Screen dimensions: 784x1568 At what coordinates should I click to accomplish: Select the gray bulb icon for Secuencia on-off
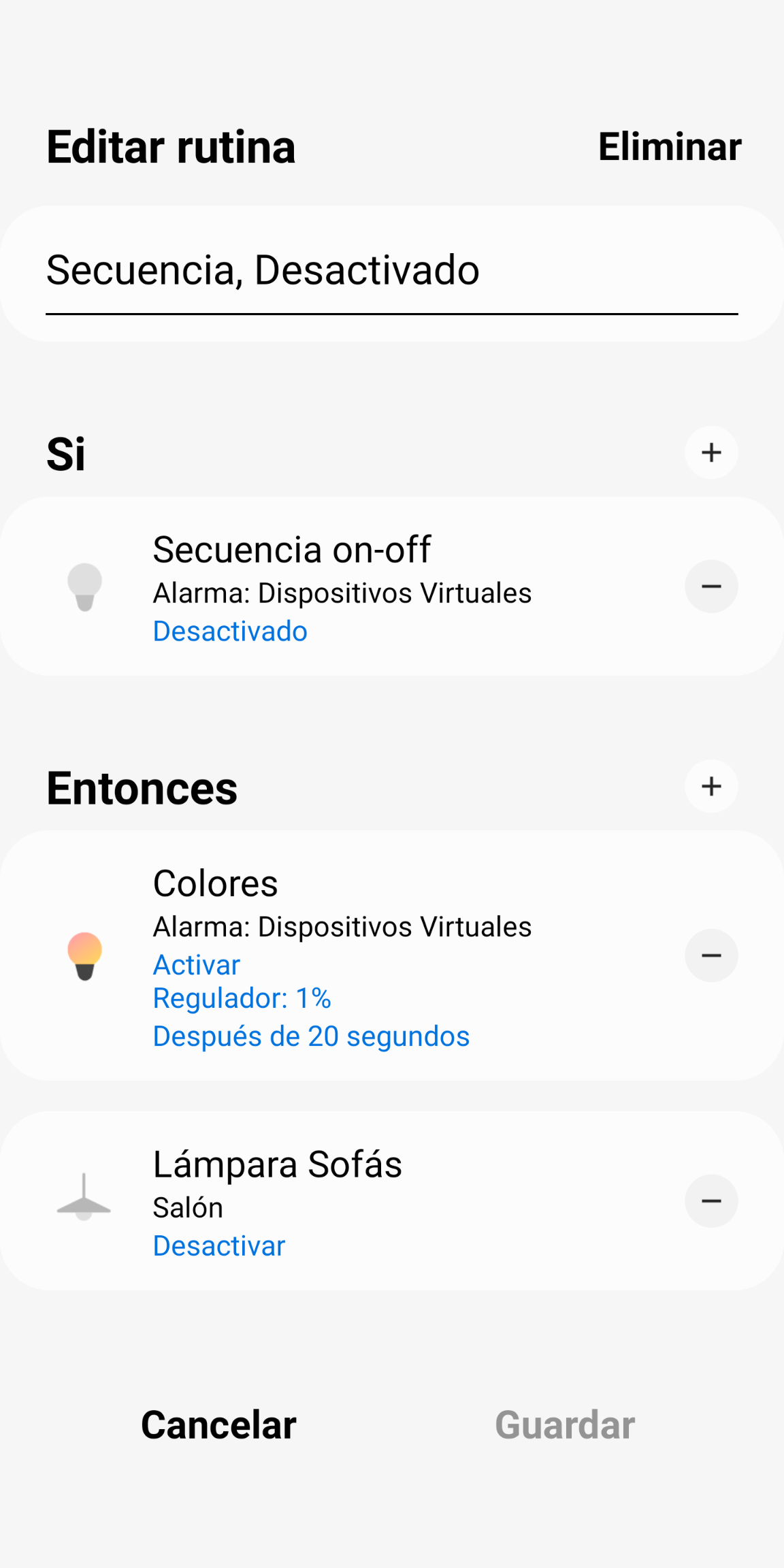(x=84, y=587)
